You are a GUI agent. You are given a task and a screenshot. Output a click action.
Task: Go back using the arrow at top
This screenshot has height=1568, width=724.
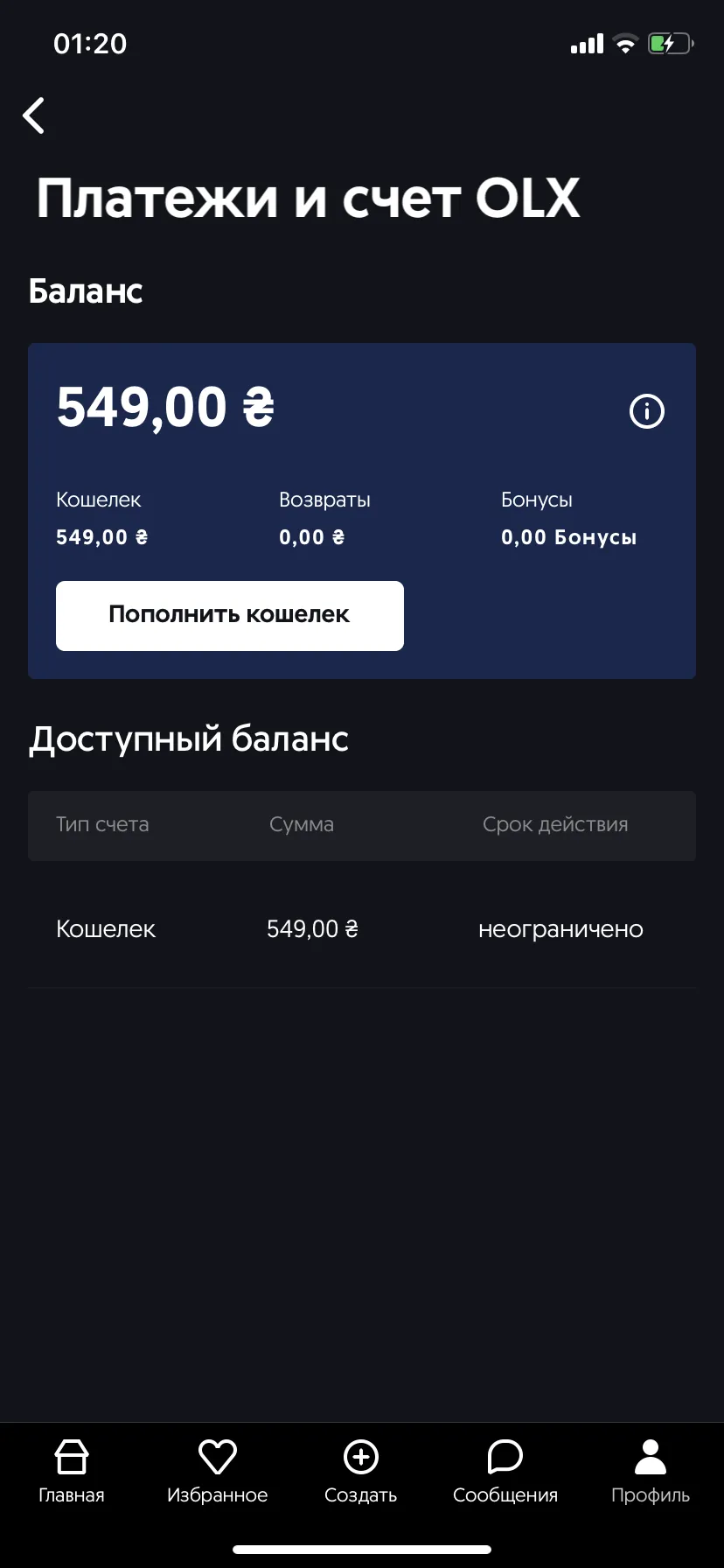point(33,115)
